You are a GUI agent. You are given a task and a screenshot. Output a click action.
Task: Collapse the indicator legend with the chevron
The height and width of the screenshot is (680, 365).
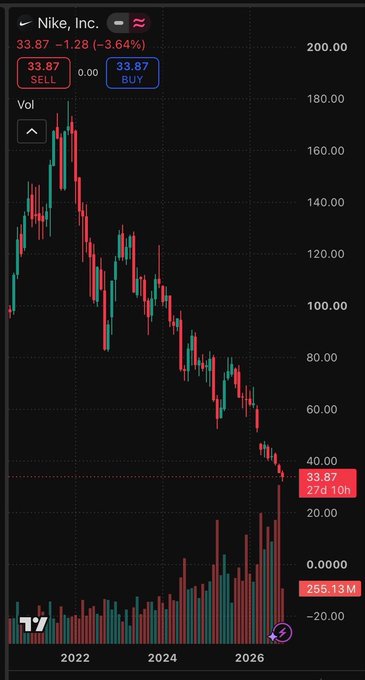(32, 131)
